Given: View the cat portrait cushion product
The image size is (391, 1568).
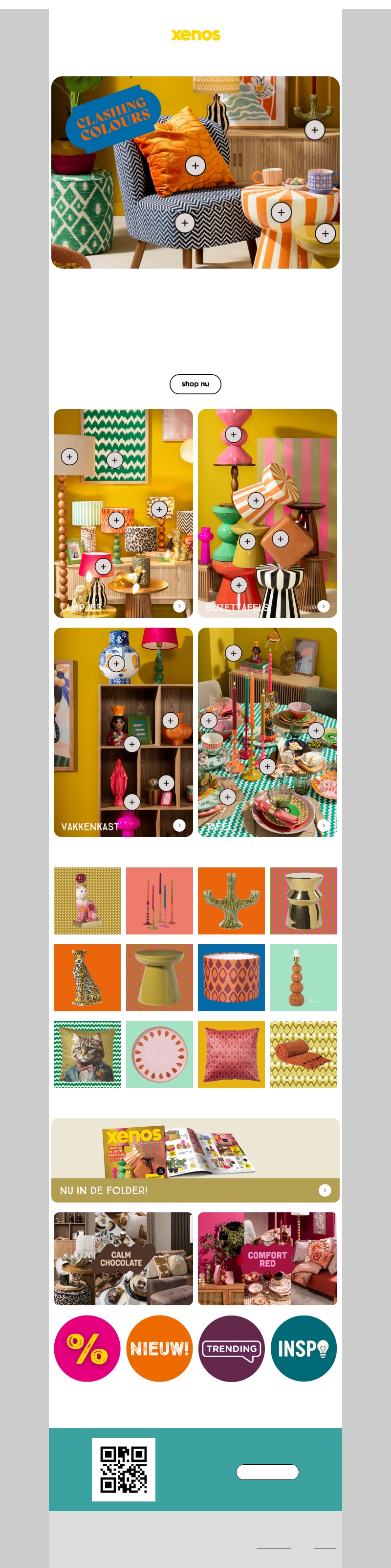Looking at the screenshot, I should click(87, 1054).
